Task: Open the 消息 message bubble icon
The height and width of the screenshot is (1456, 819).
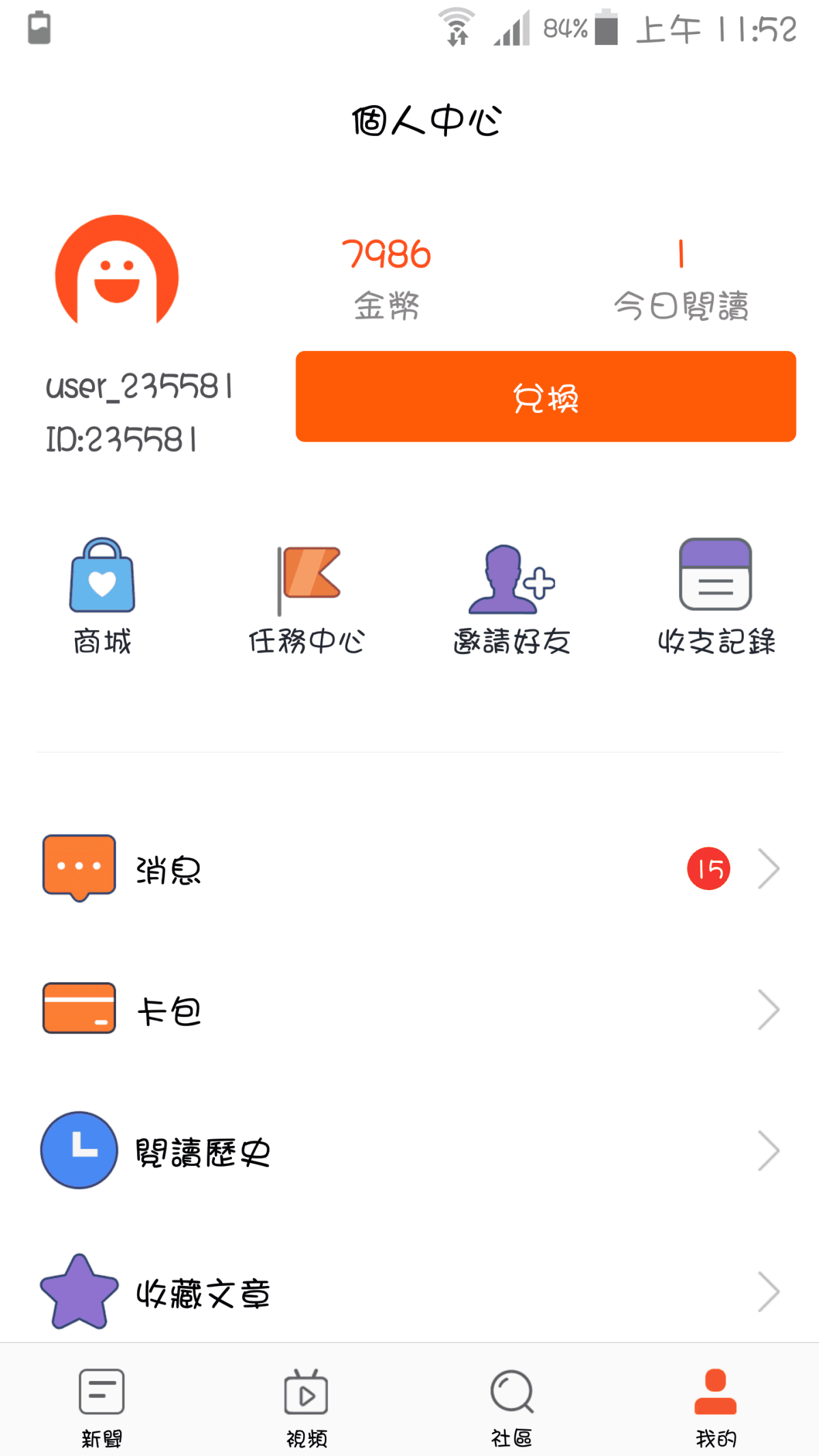Action: 78,867
